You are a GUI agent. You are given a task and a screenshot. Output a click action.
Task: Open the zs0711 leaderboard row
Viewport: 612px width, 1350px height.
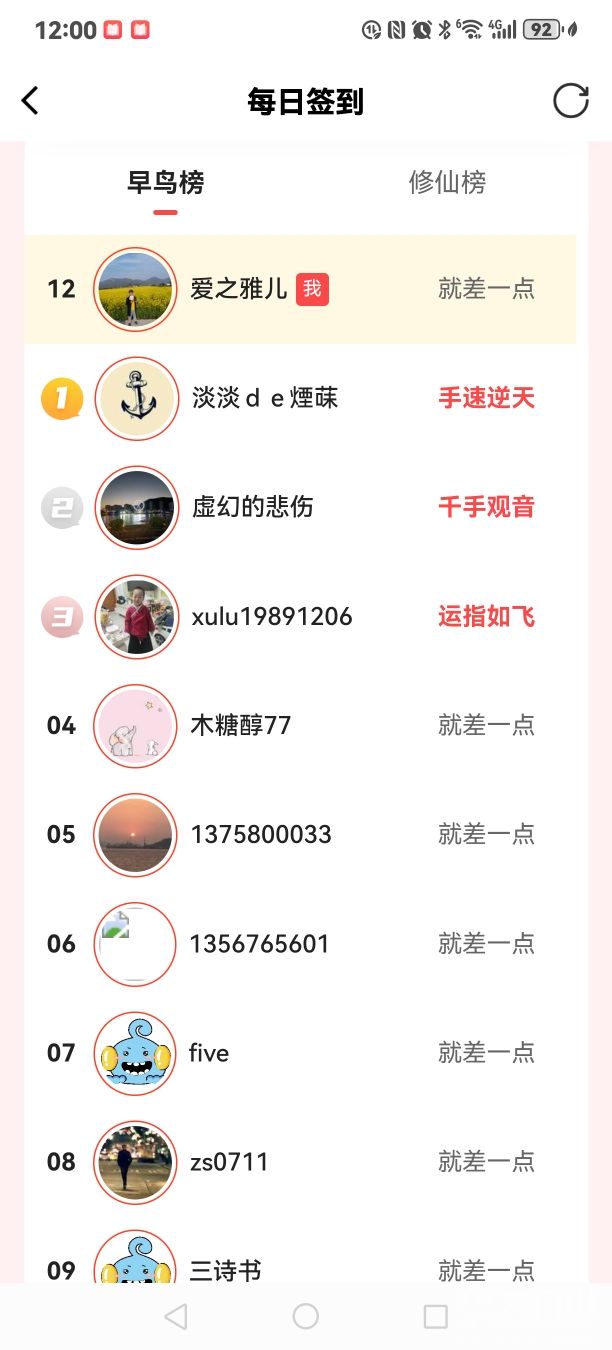point(300,1161)
